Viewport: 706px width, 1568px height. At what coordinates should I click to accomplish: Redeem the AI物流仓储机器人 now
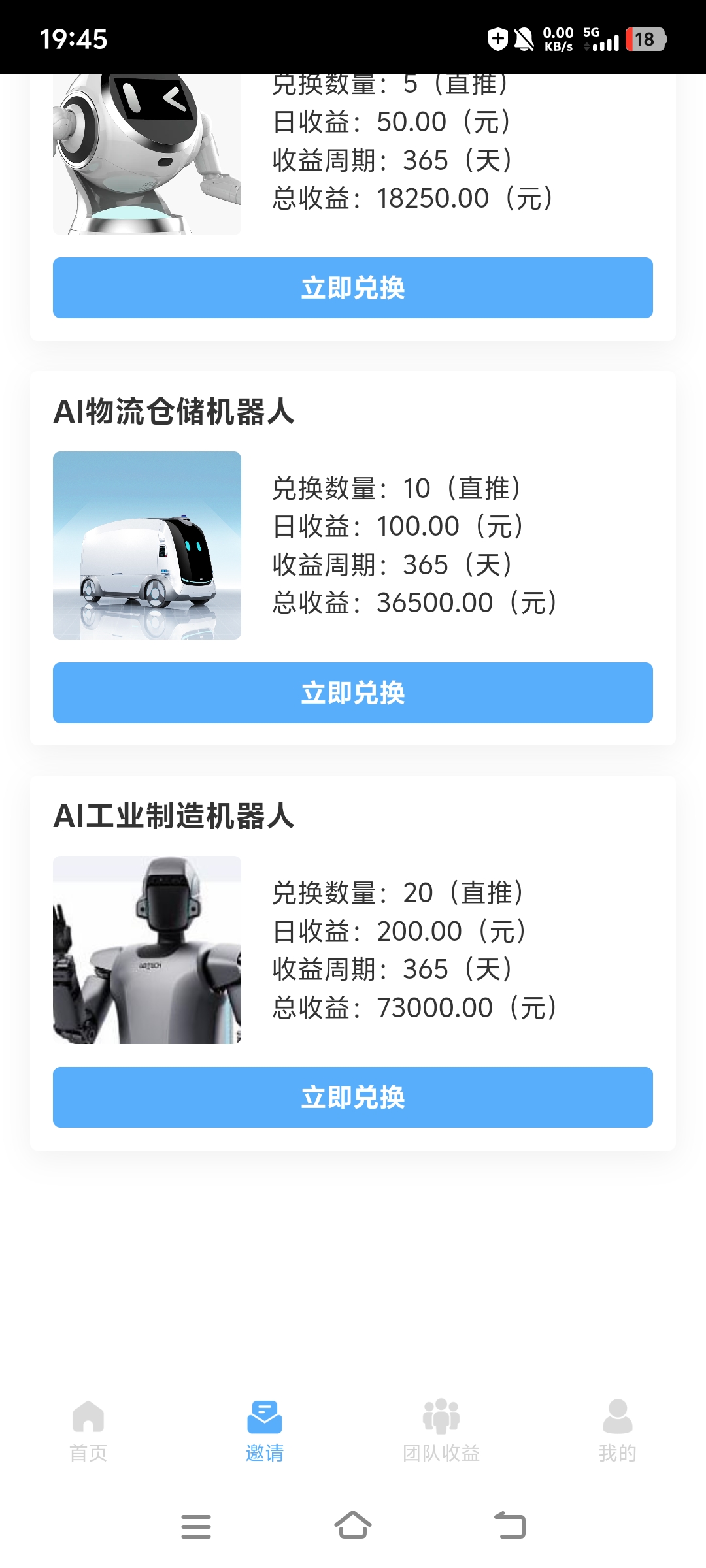pyautogui.click(x=353, y=693)
